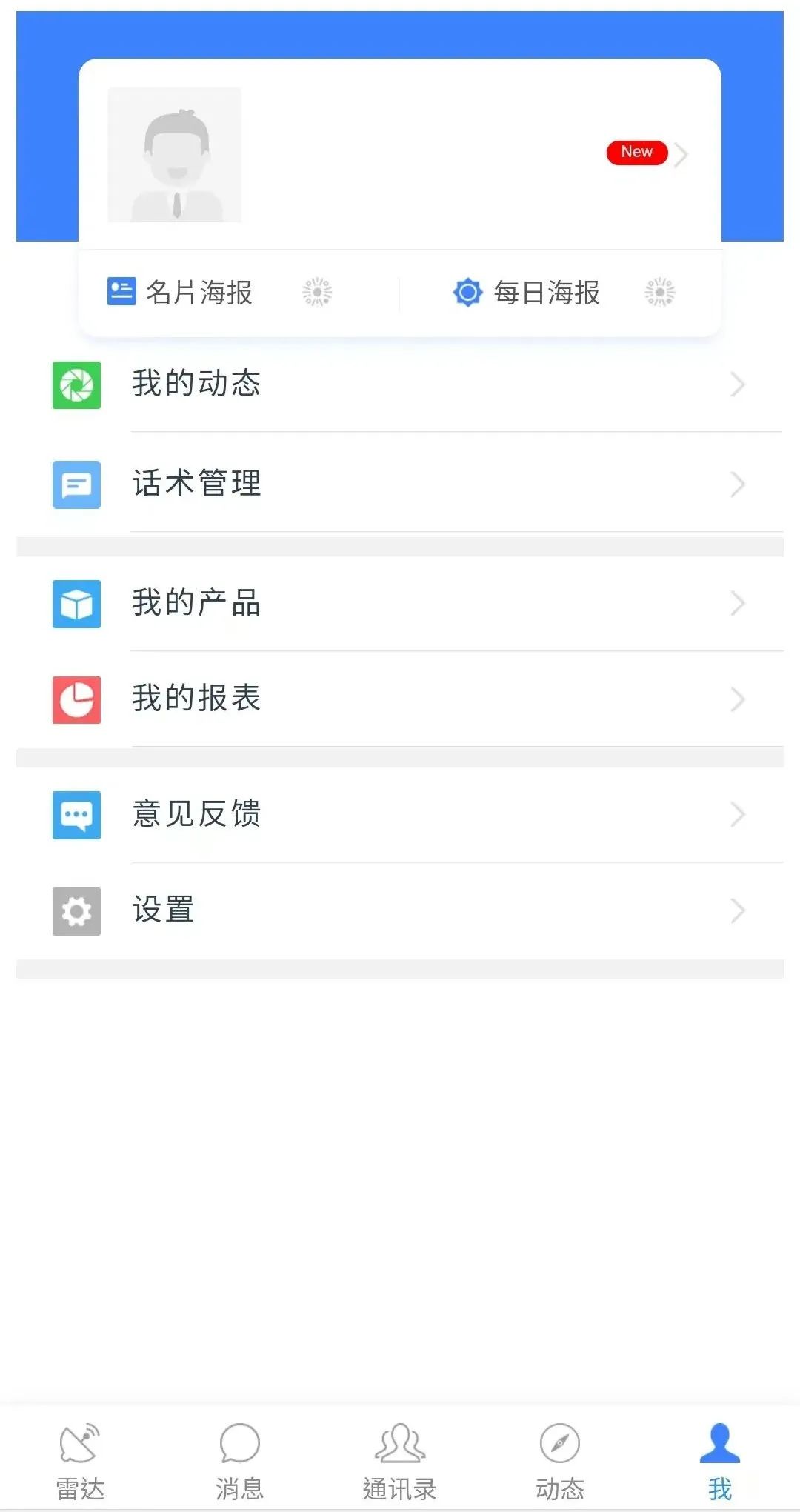Tap the profile avatar picture
Screen dimensions: 800x1512
[x=175, y=155]
